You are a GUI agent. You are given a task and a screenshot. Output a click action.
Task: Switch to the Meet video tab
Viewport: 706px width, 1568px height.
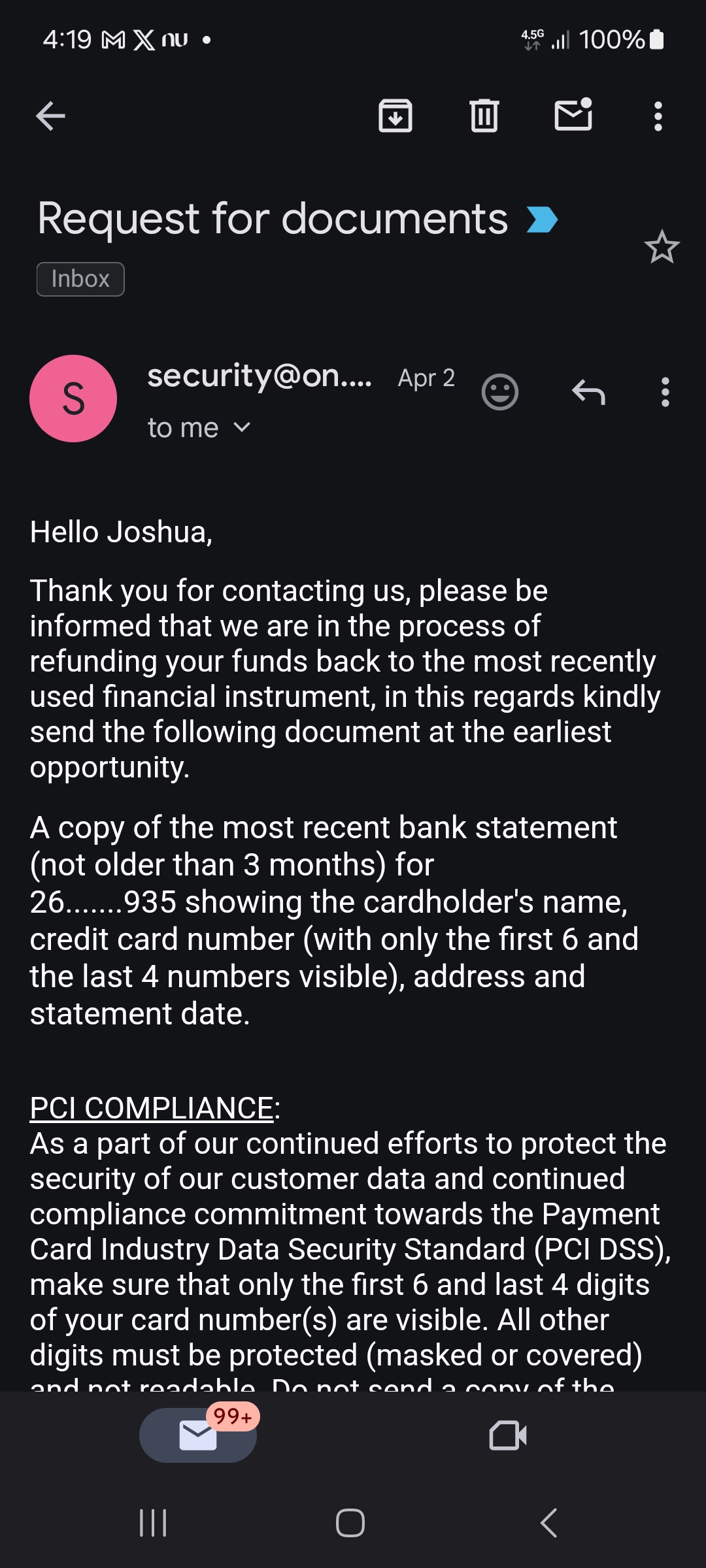pos(508,1435)
